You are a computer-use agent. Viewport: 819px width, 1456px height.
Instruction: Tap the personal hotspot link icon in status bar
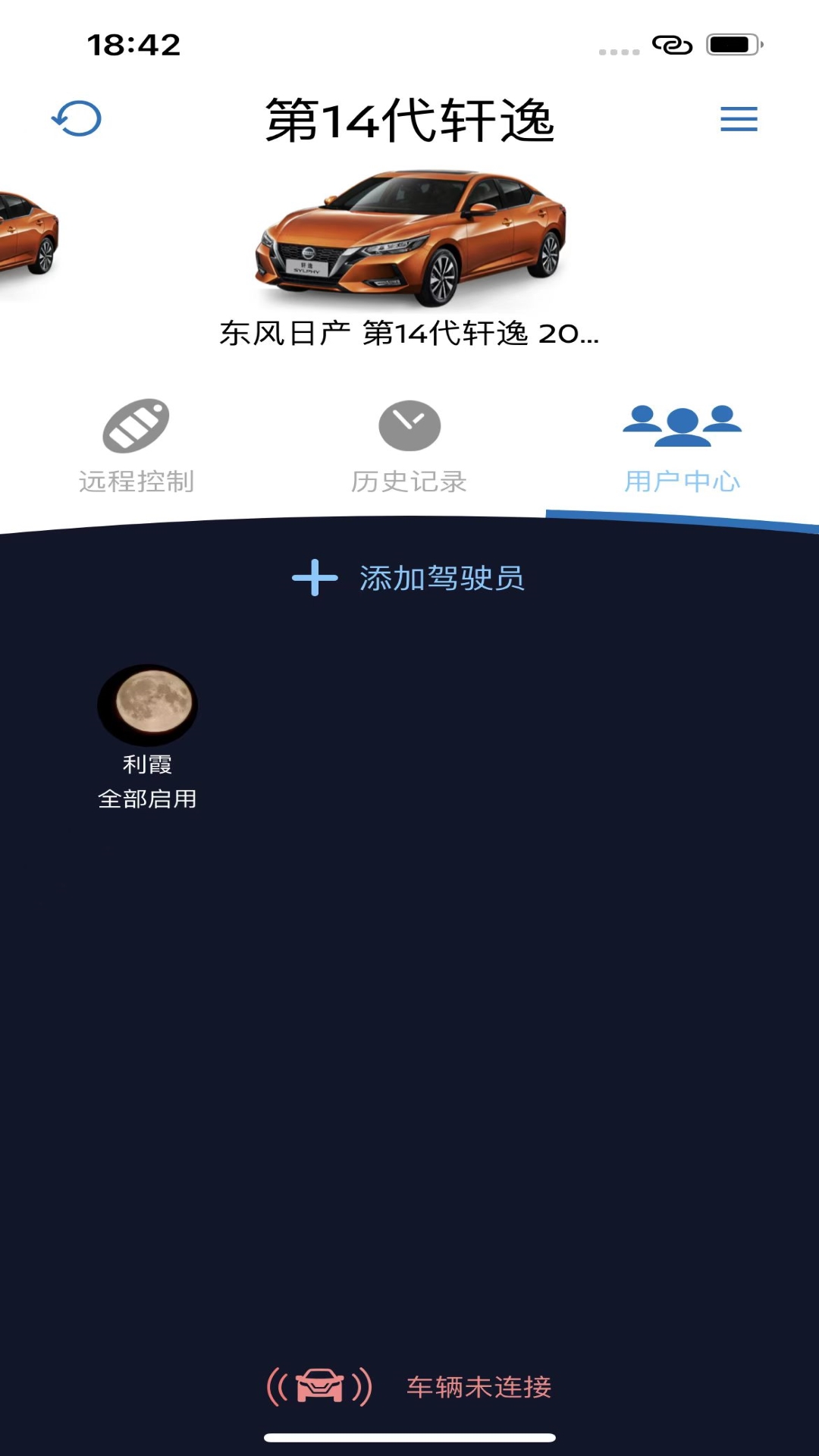[x=670, y=45]
